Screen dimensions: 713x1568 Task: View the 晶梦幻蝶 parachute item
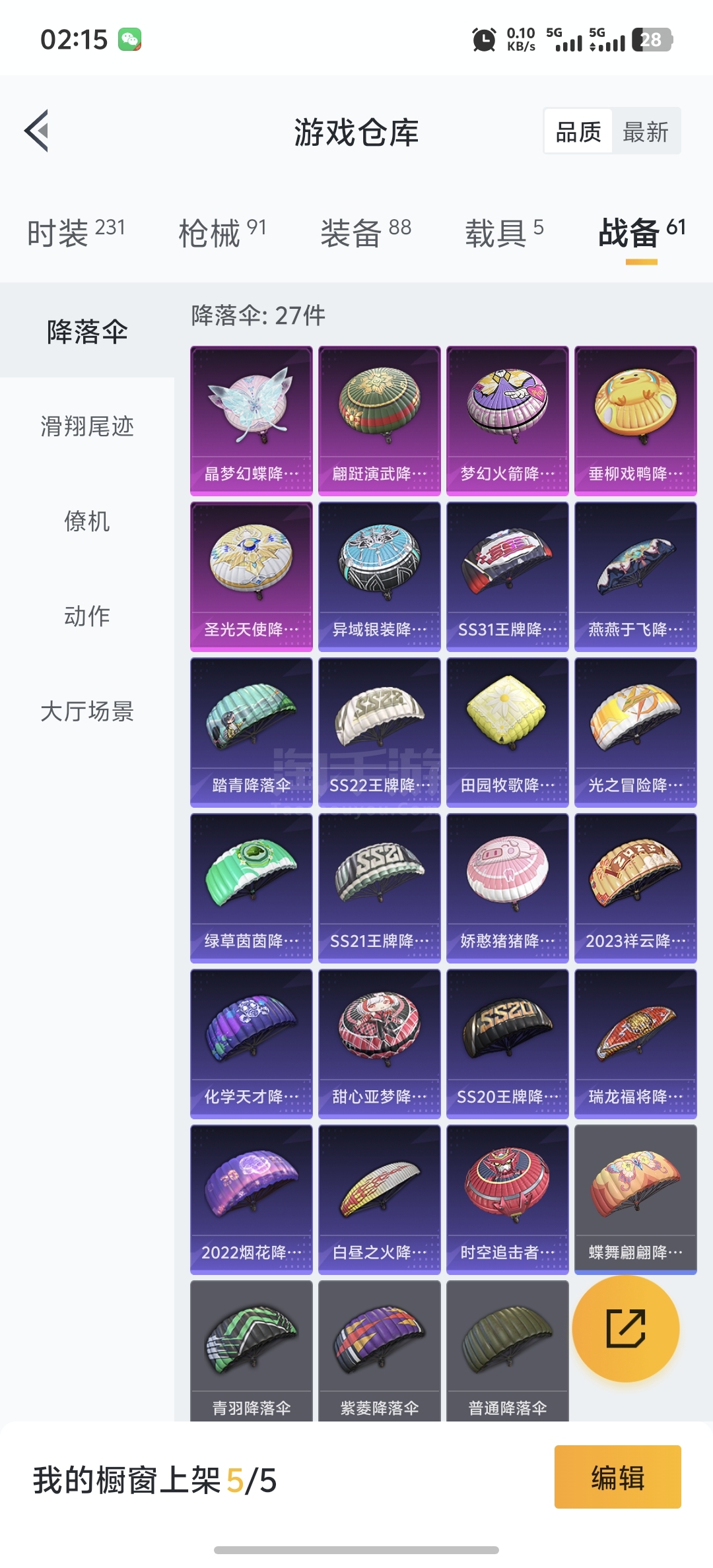coord(252,420)
